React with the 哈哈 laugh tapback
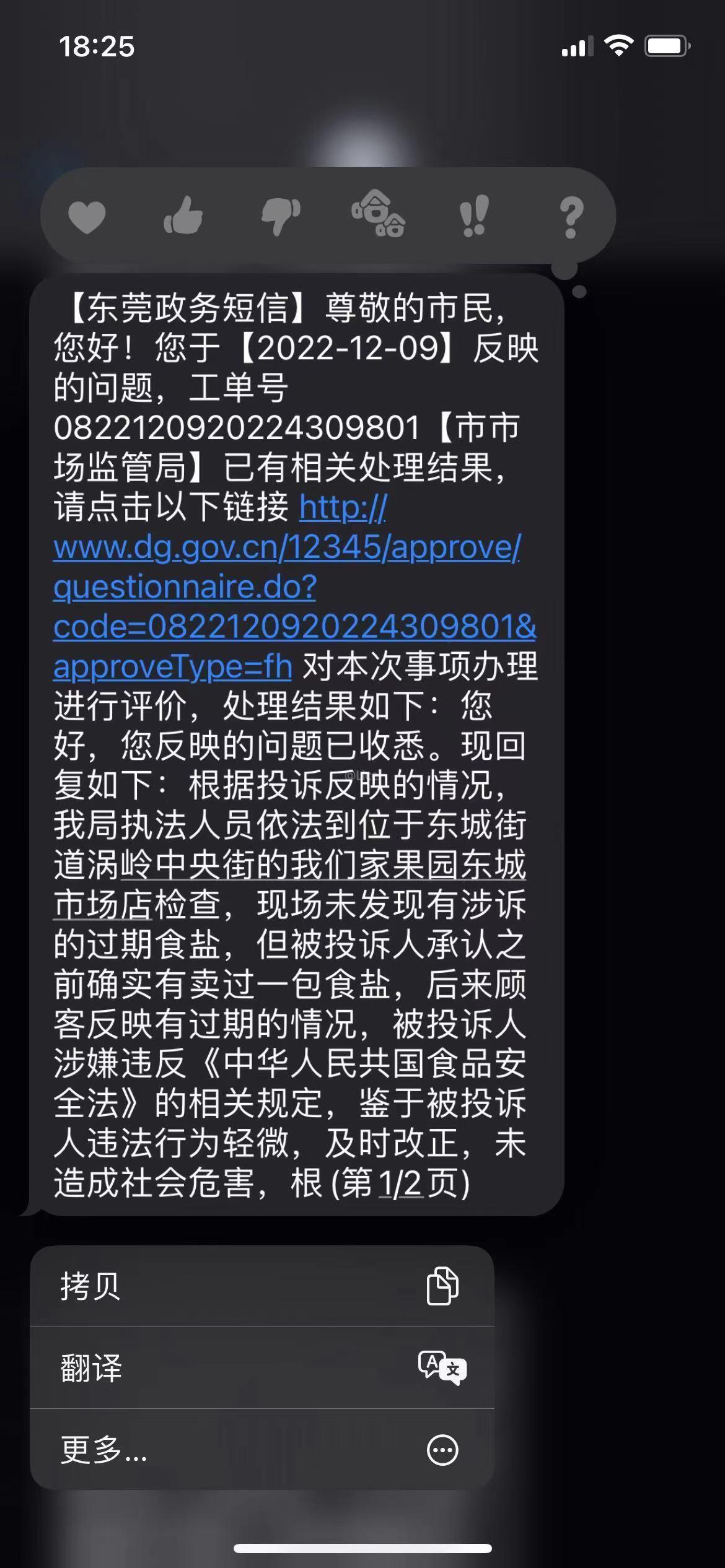 (378, 214)
